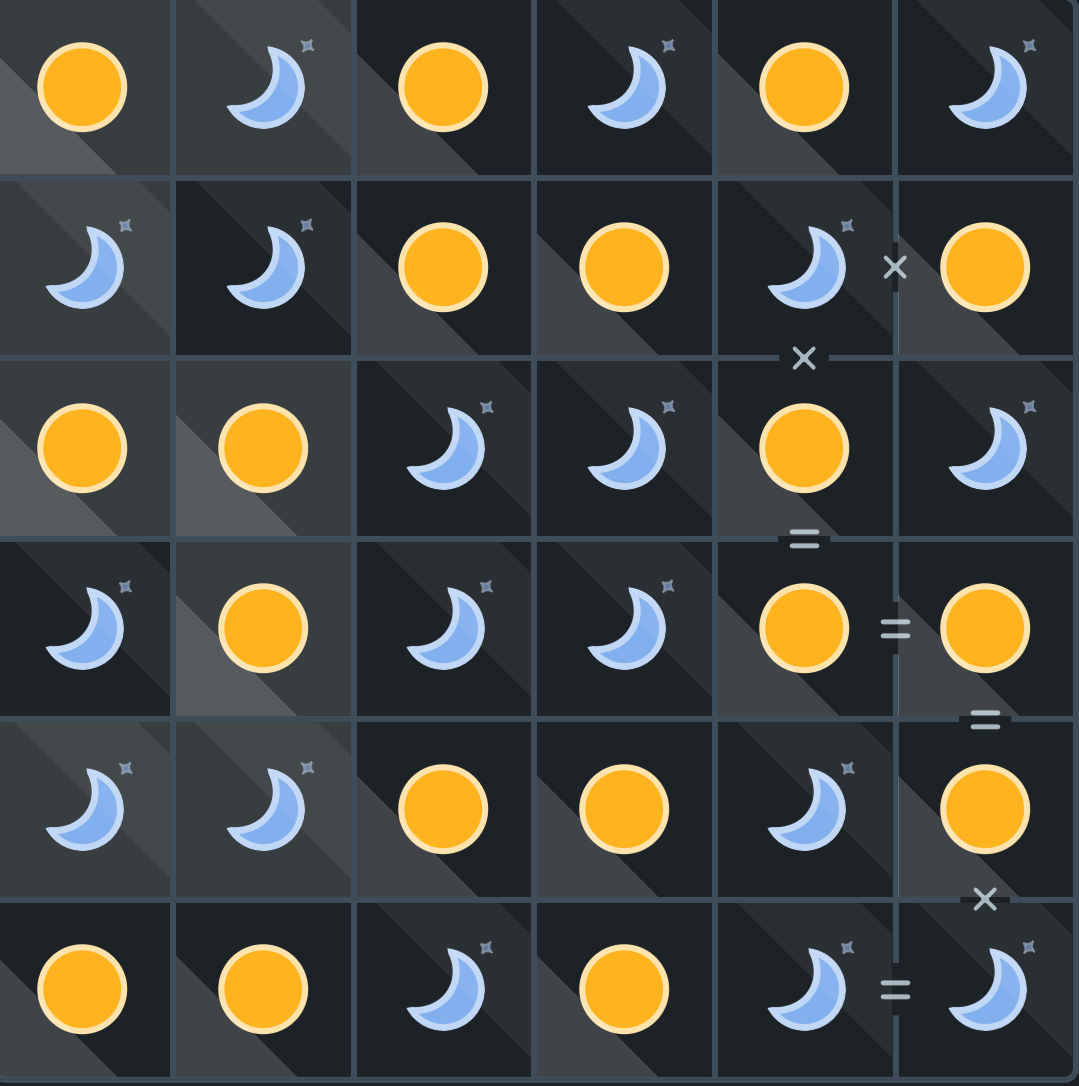Tap the row-four sun left of the = marker
The height and width of the screenshot is (1086, 1079).
tap(804, 628)
